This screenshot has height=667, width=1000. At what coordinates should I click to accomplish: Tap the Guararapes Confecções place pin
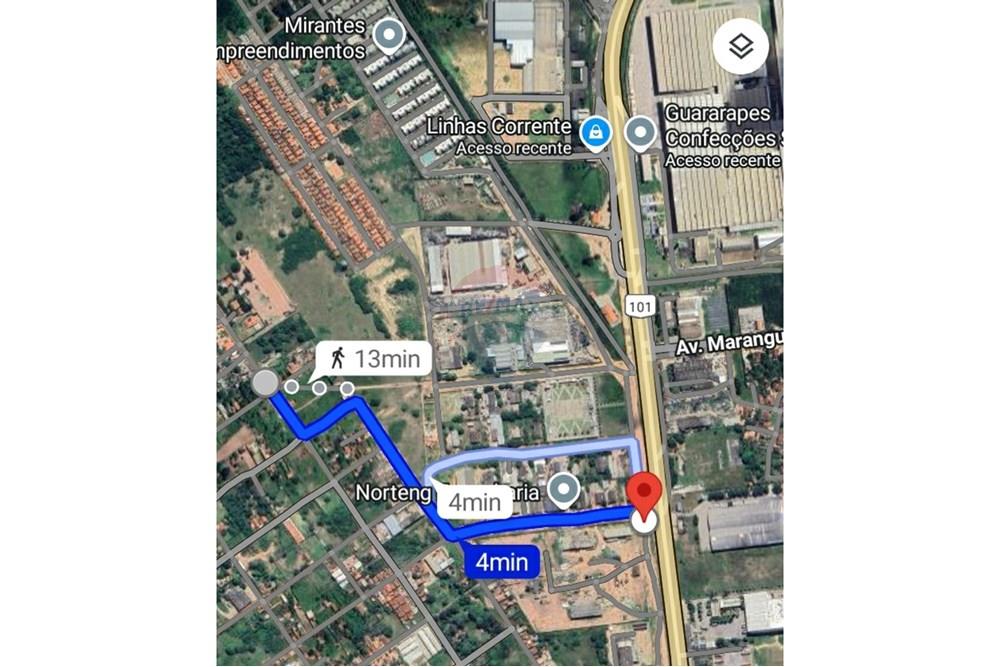click(640, 132)
